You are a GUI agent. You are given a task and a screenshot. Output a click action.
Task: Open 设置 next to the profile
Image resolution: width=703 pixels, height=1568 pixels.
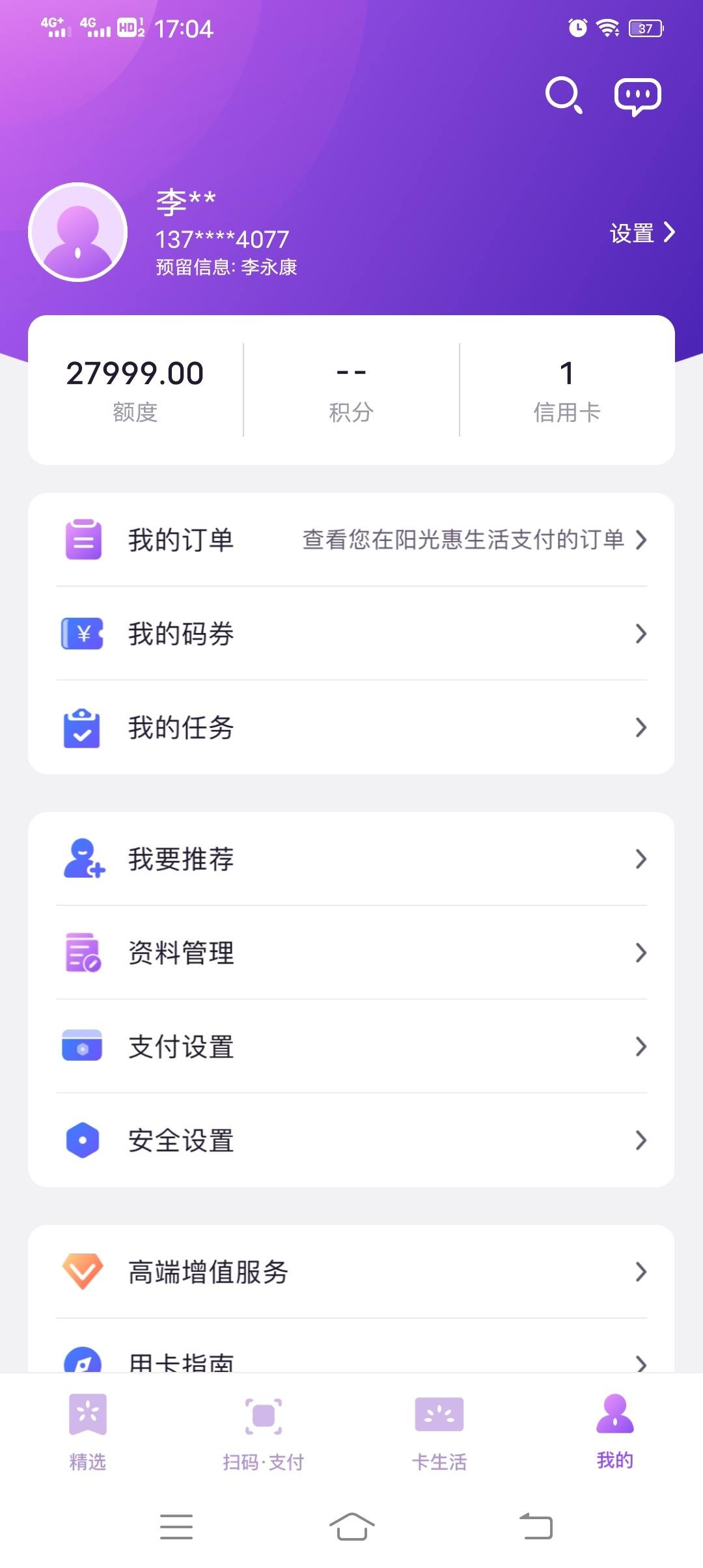click(x=642, y=232)
